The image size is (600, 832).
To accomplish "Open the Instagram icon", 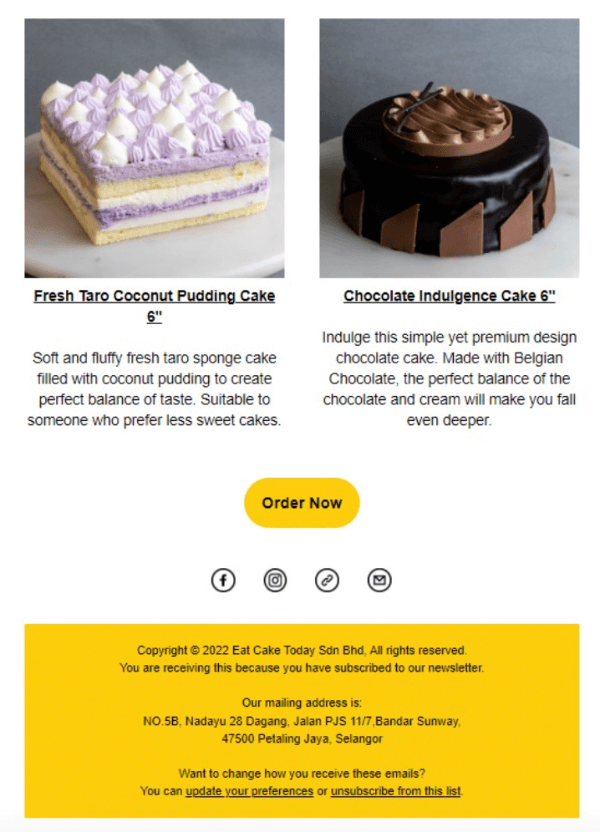I will coord(275,580).
